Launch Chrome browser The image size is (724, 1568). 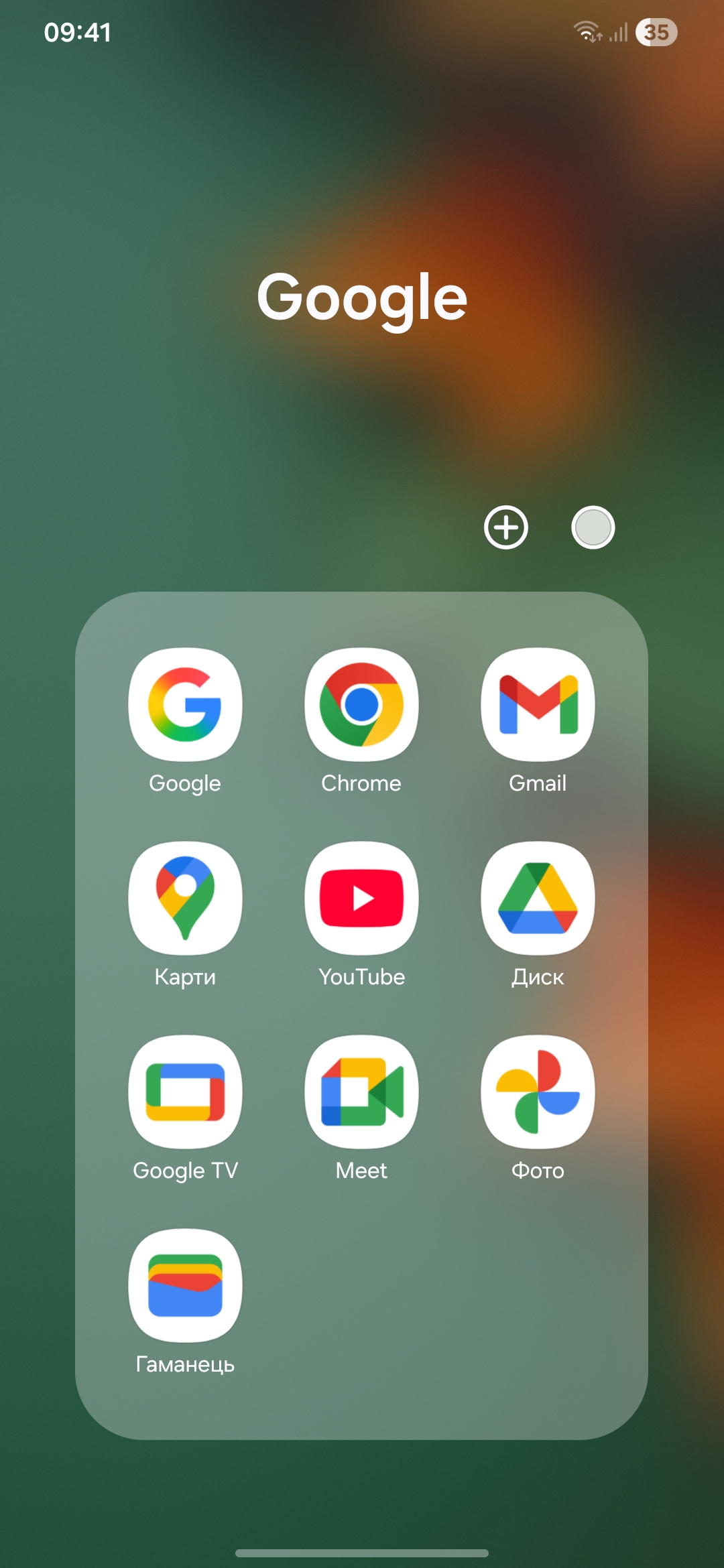pyautogui.click(x=361, y=704)
